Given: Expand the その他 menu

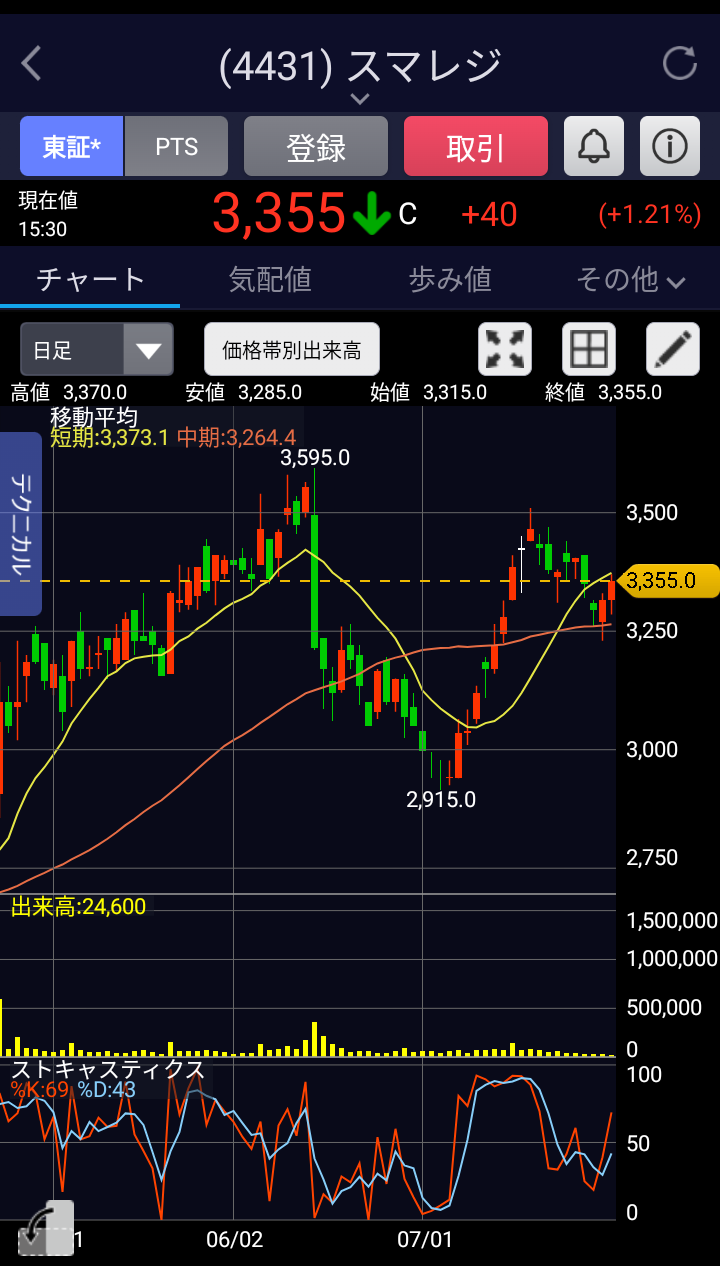Looking at the screenshot, I should (630, 280).
